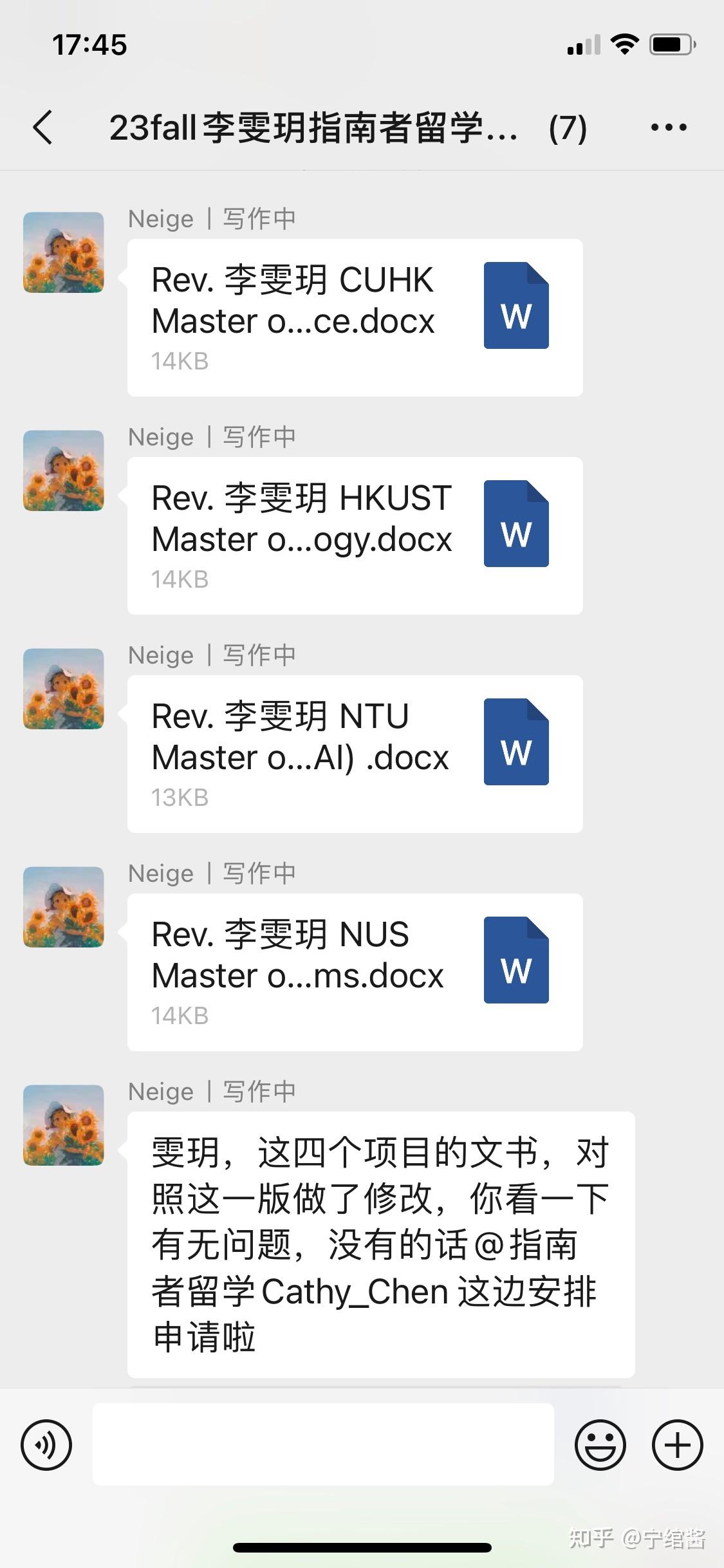
Task: Open the emoji sticker panel
Action: click(x=600, y=1444)
